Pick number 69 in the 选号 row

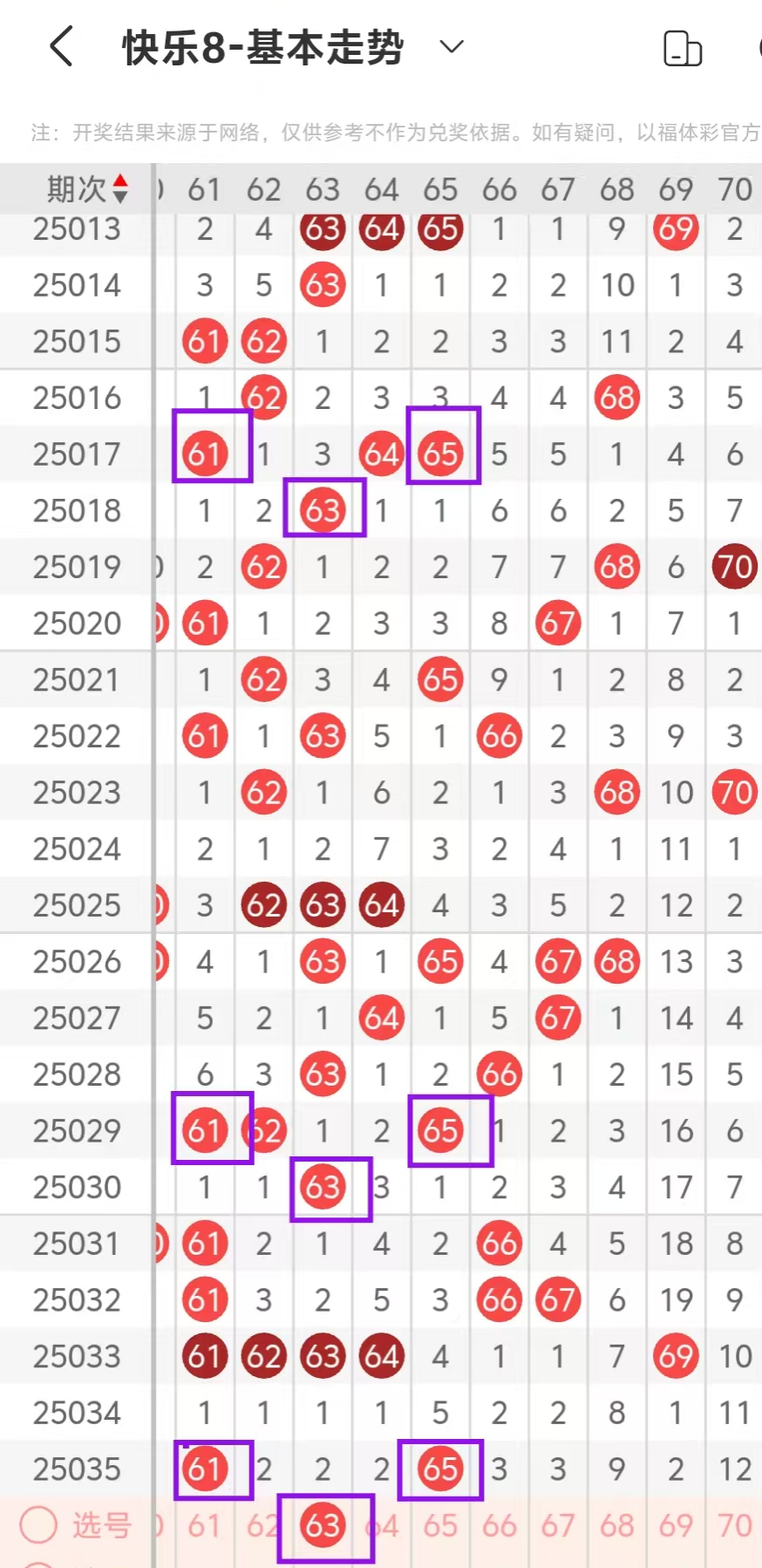click(676, 1525)
